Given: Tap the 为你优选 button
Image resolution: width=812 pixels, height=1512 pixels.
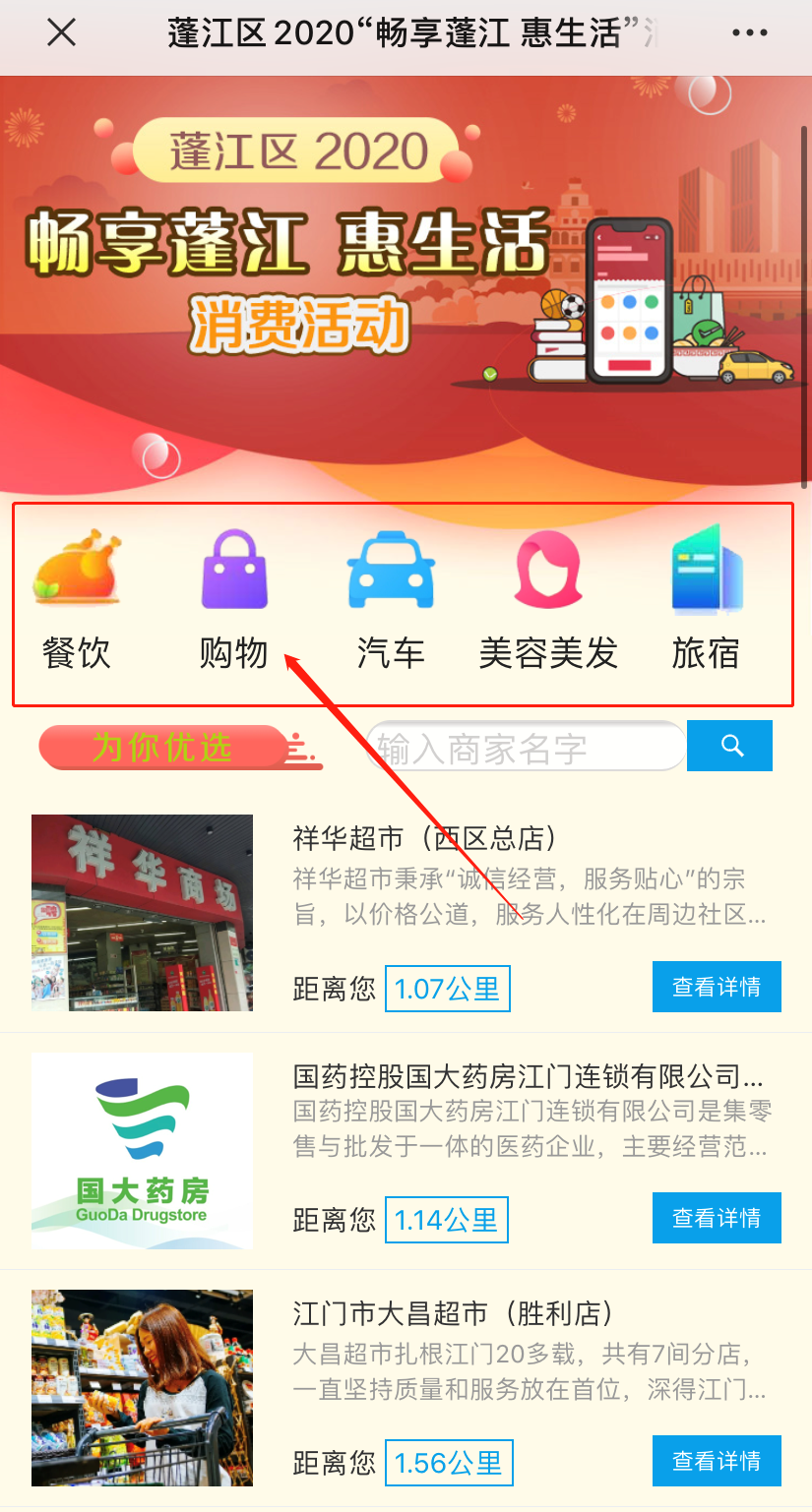Looking at the screenshot, I should tap(162, 748).
